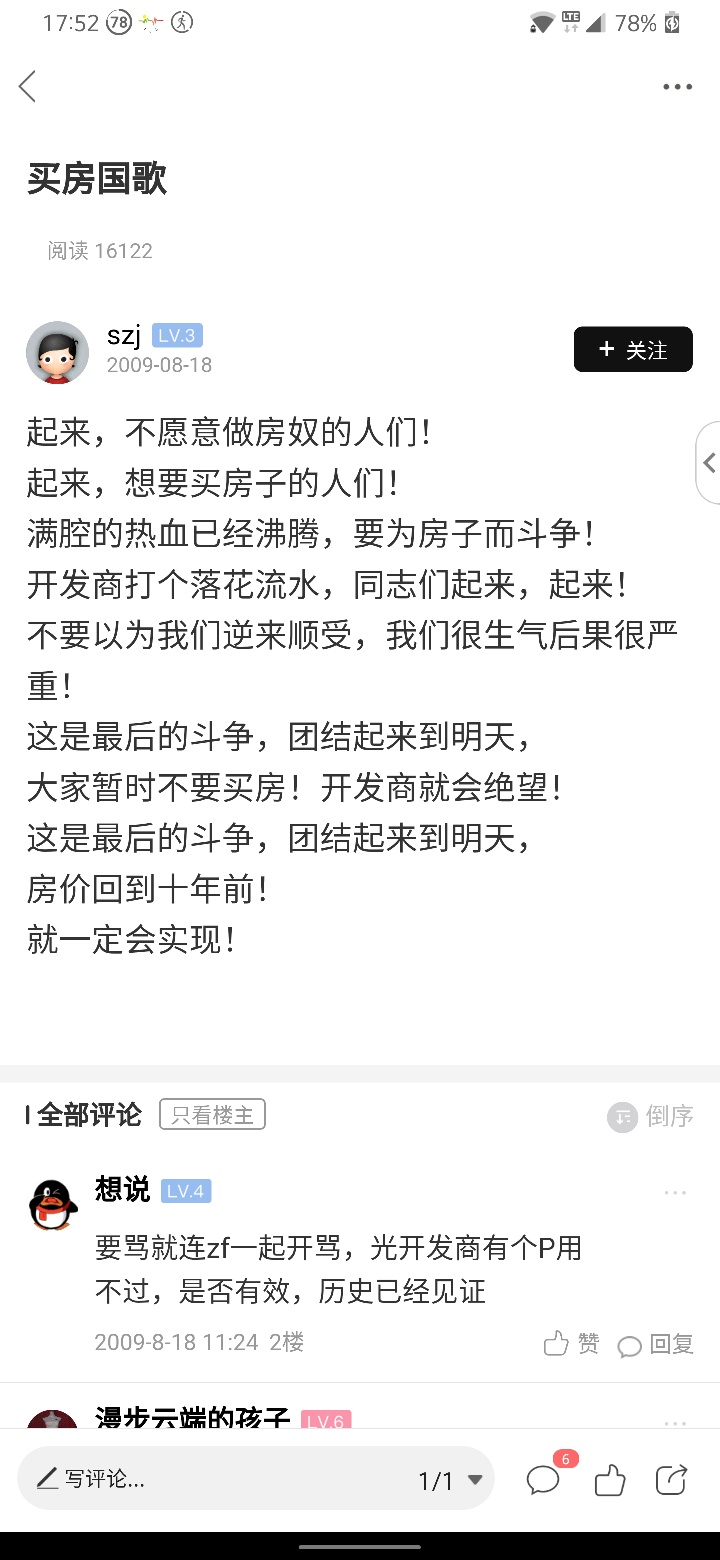Screen dimensions: 720x1560
Task: Follow author szj with 关注 button
Action: click(632, 349)
